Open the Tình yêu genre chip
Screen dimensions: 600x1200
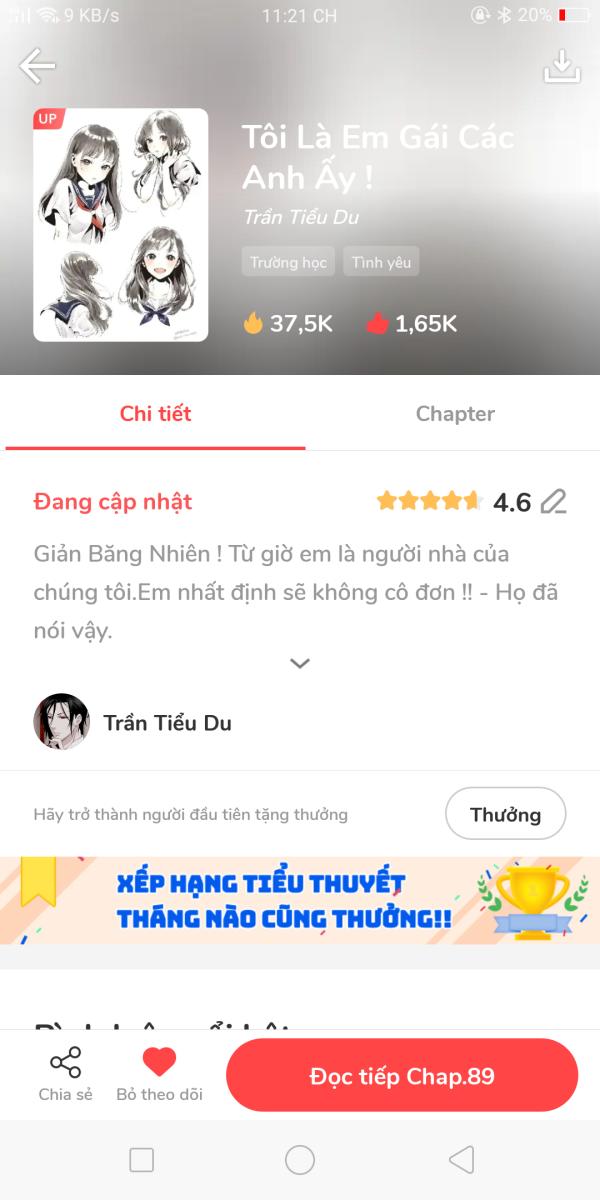(381, 262)
